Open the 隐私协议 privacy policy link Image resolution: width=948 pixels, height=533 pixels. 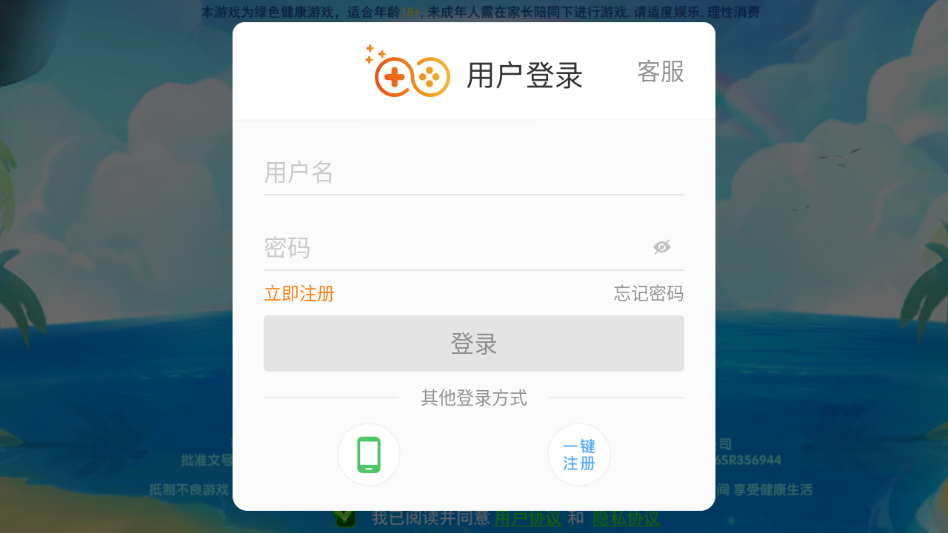(626, 519)
